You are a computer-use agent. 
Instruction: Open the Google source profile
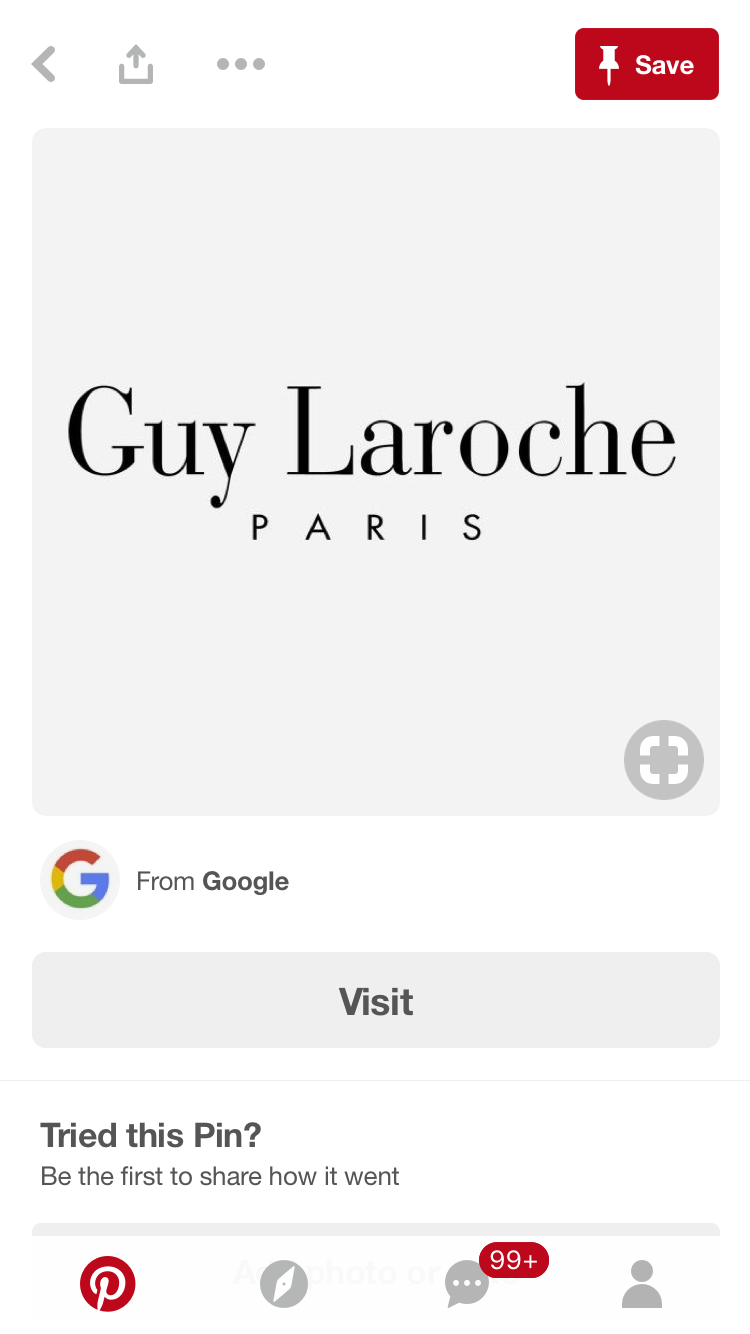point(80,881)
